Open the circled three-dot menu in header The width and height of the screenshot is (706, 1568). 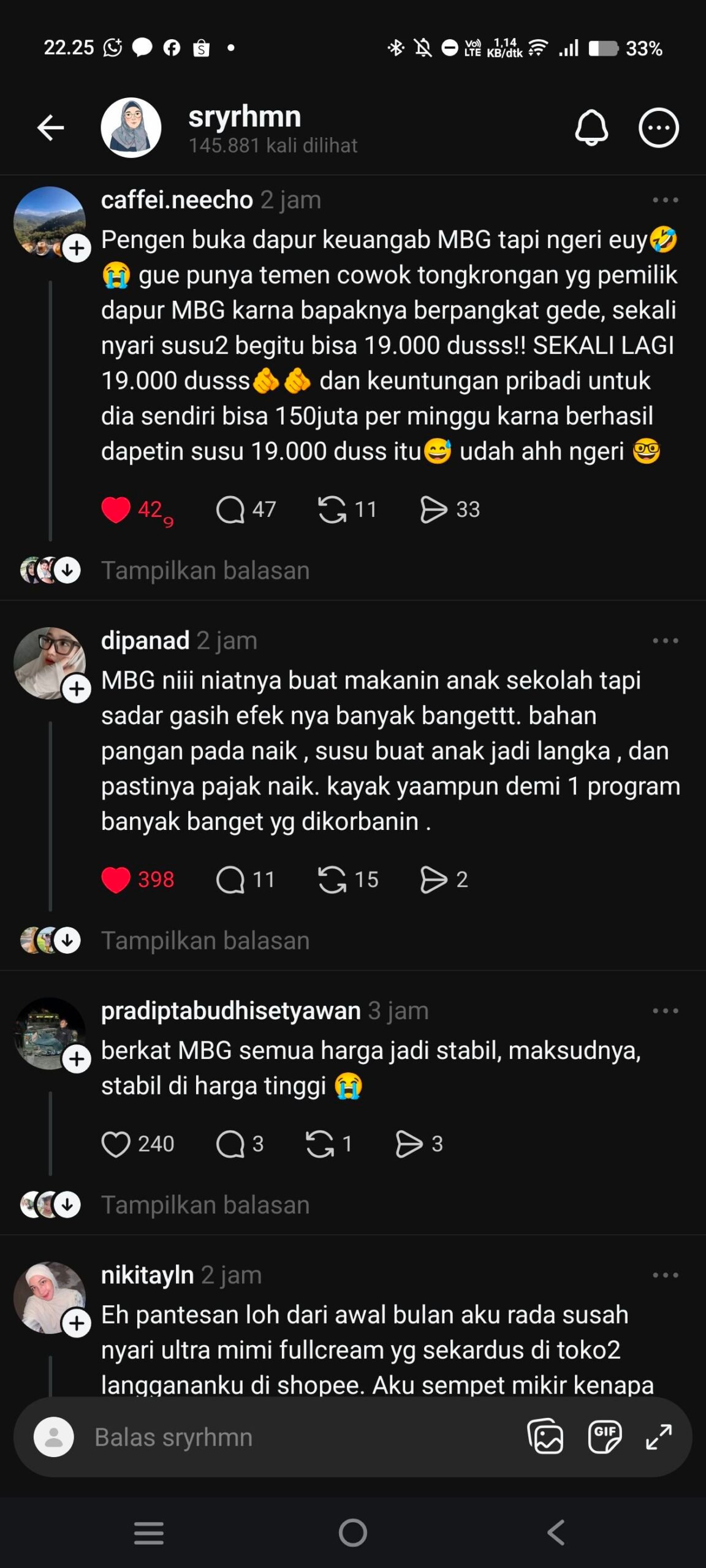pyautogui.click(x=658, y=128)
